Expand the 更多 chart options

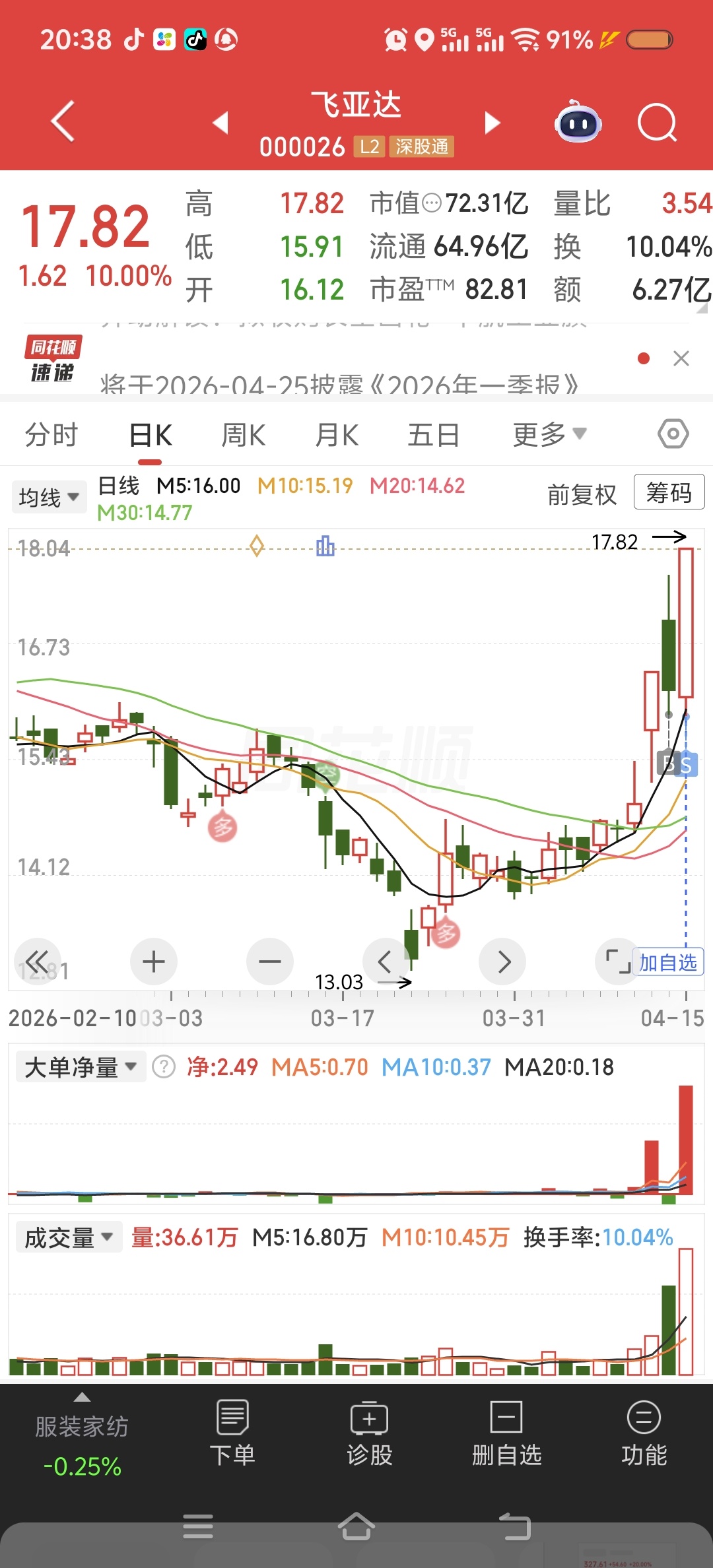(549, 435)
